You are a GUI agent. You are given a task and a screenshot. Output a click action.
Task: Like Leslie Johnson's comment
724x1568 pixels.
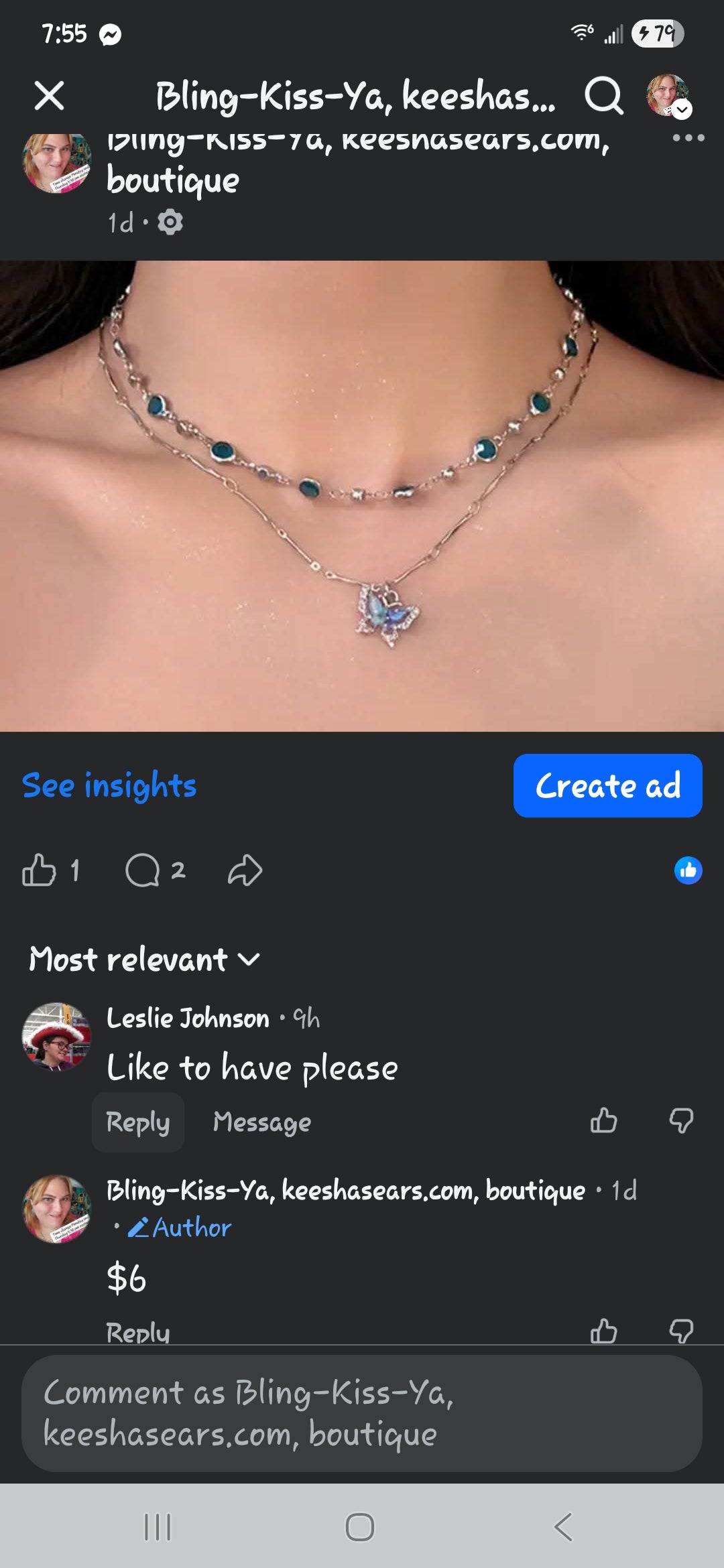(603, 1120)
